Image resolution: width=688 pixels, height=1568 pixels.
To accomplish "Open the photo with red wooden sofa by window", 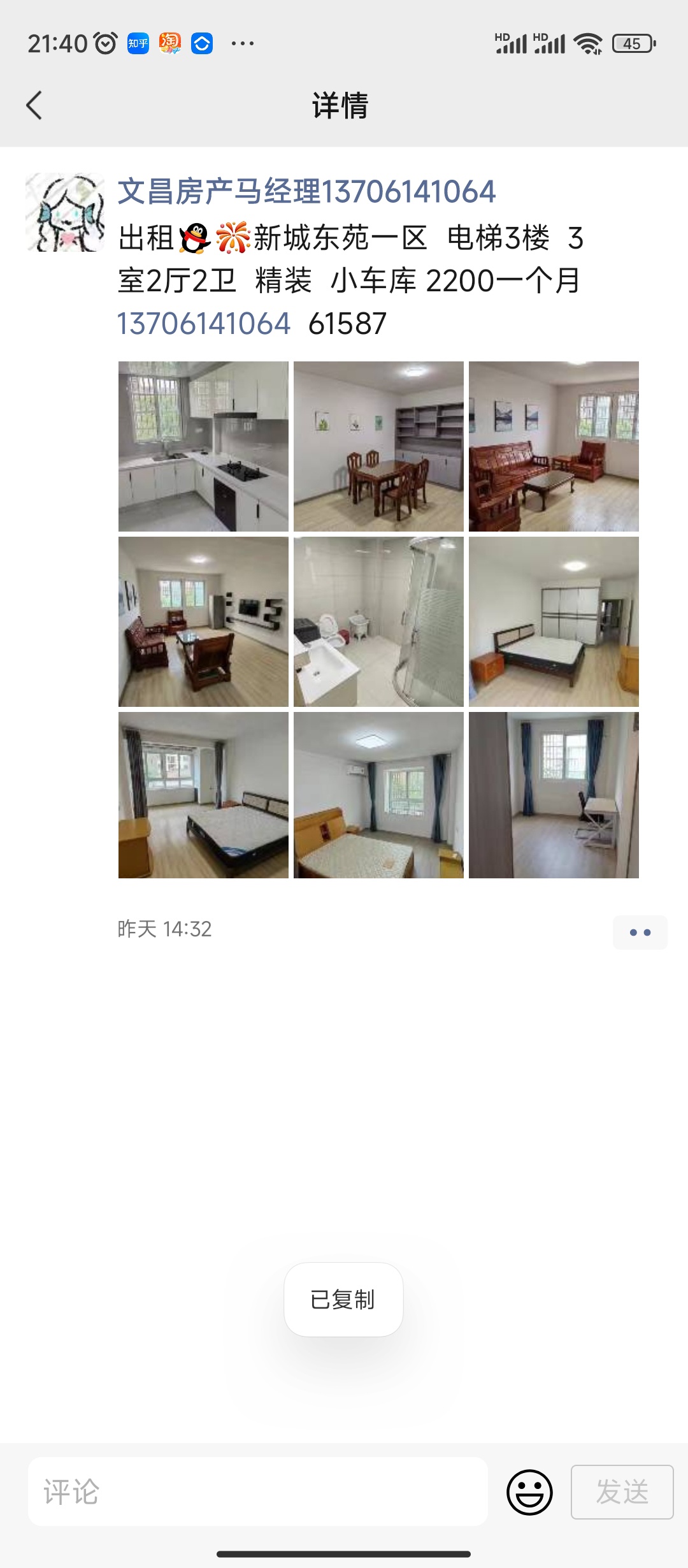I will pyautogui.click(x=554, y=446).
